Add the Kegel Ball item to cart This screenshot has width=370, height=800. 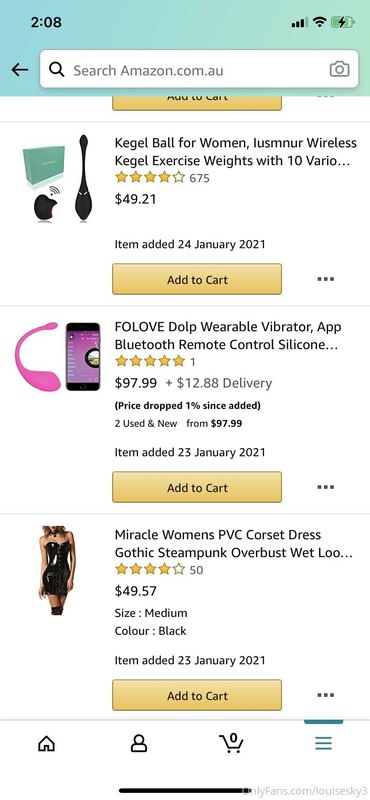click(x=197, y=279)
